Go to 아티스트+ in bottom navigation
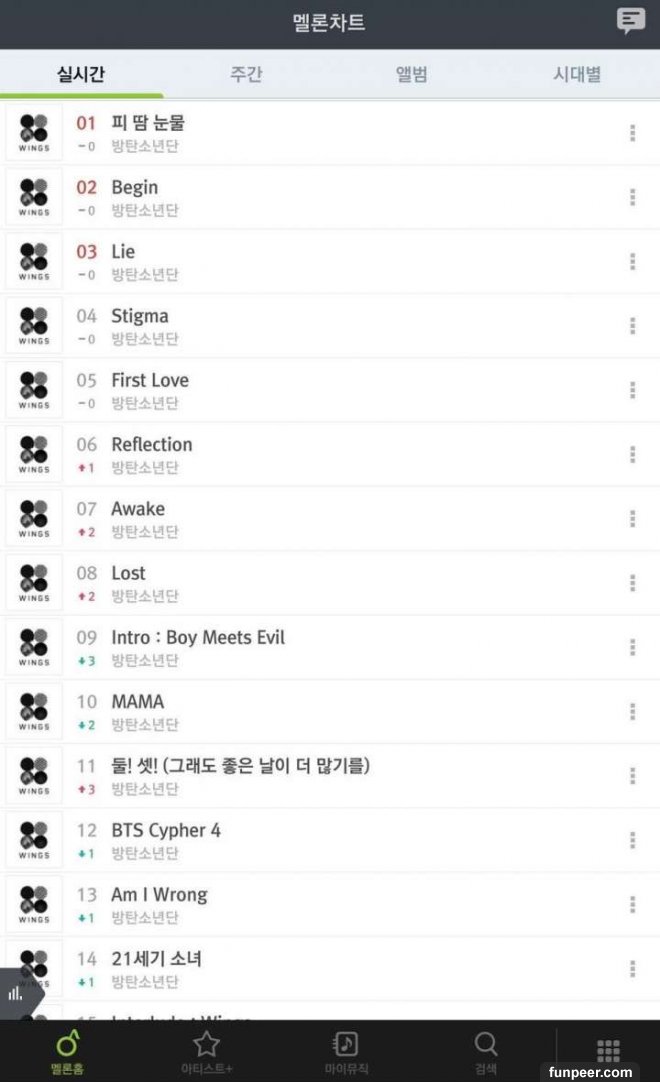 click(x=206, y=1053)
